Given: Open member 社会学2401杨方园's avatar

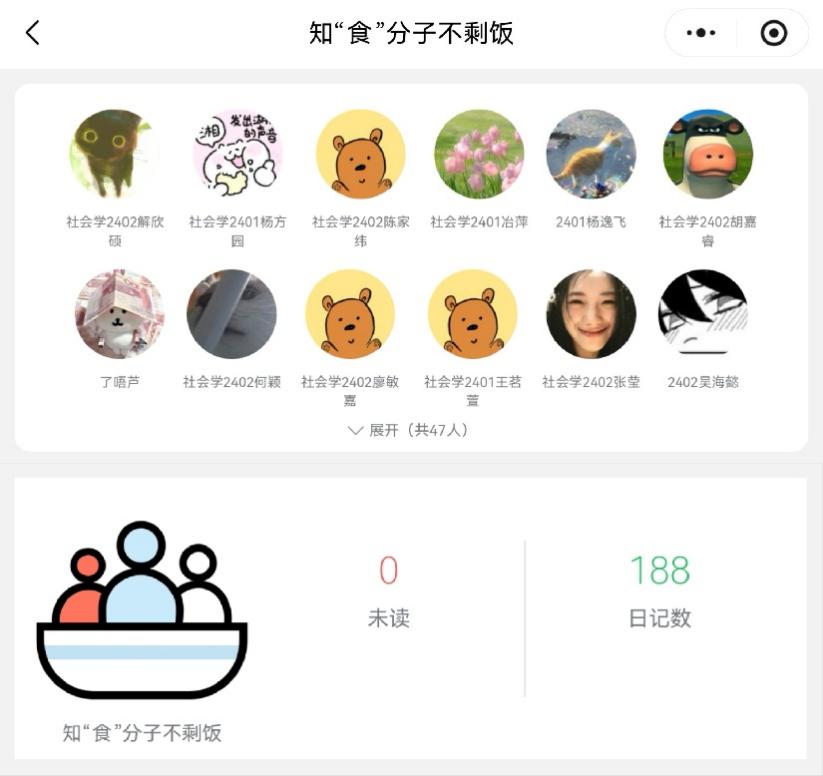Looking at the screenshot, I should point(237,154).
